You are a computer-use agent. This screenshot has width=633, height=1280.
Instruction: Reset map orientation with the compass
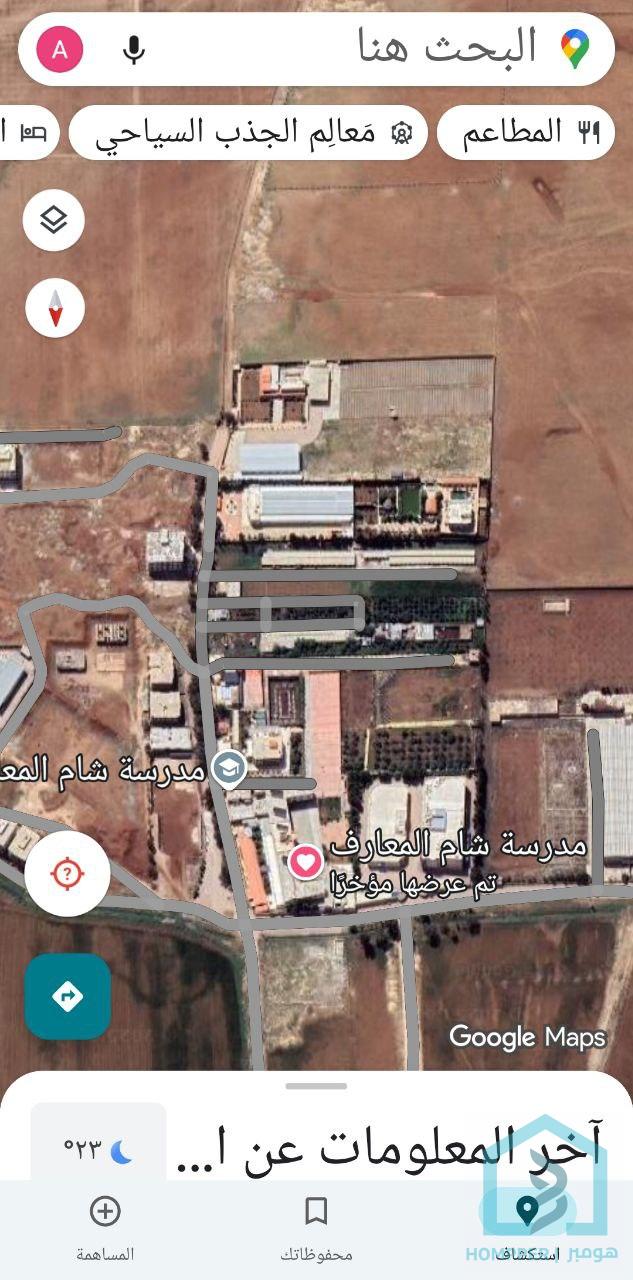(x=54, y=308)
